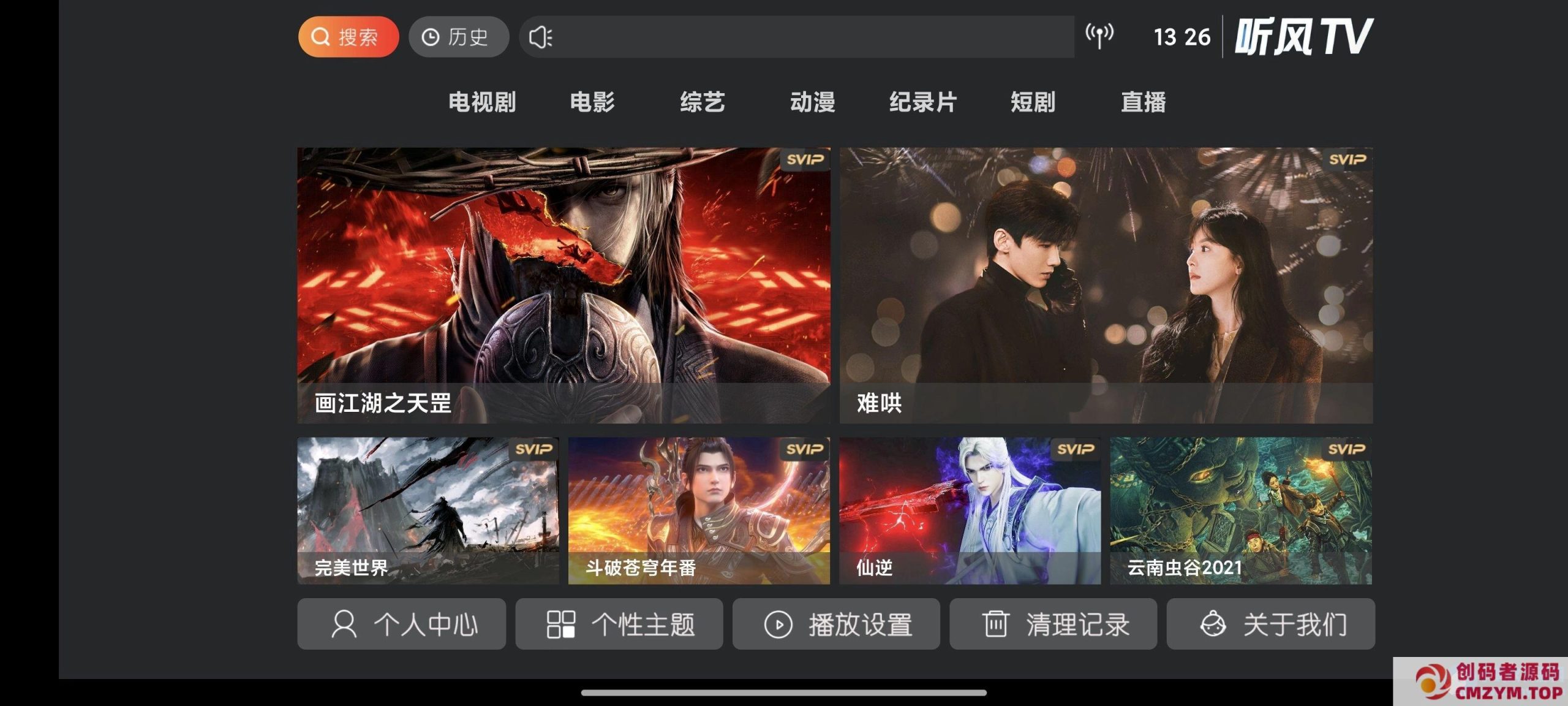Select the 综艺 category
This screenshot has width=1568, height=706.
[703, 102]
